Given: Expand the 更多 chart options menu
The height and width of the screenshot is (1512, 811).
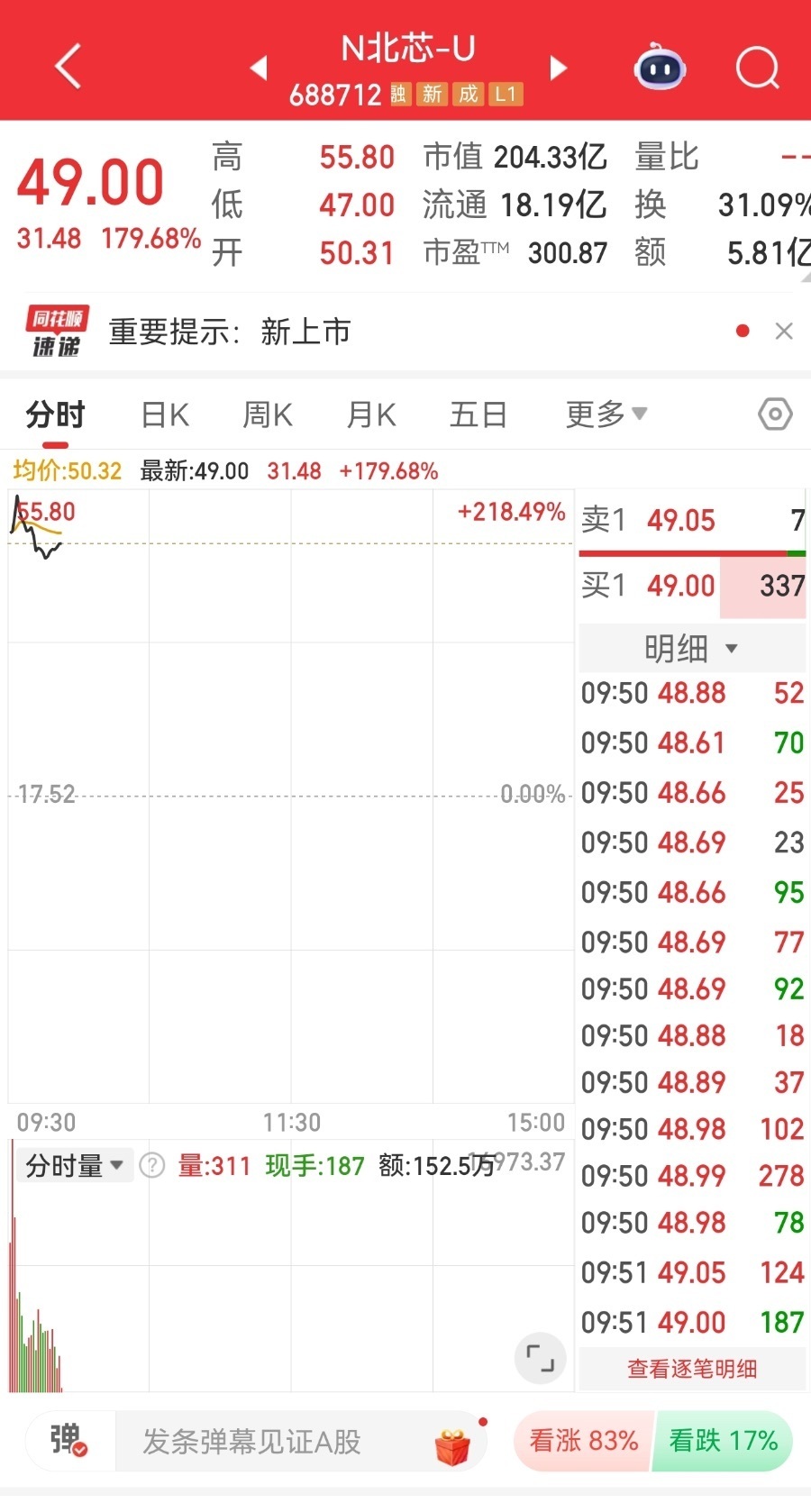Looking at the screenshot, I should [605, 414].
